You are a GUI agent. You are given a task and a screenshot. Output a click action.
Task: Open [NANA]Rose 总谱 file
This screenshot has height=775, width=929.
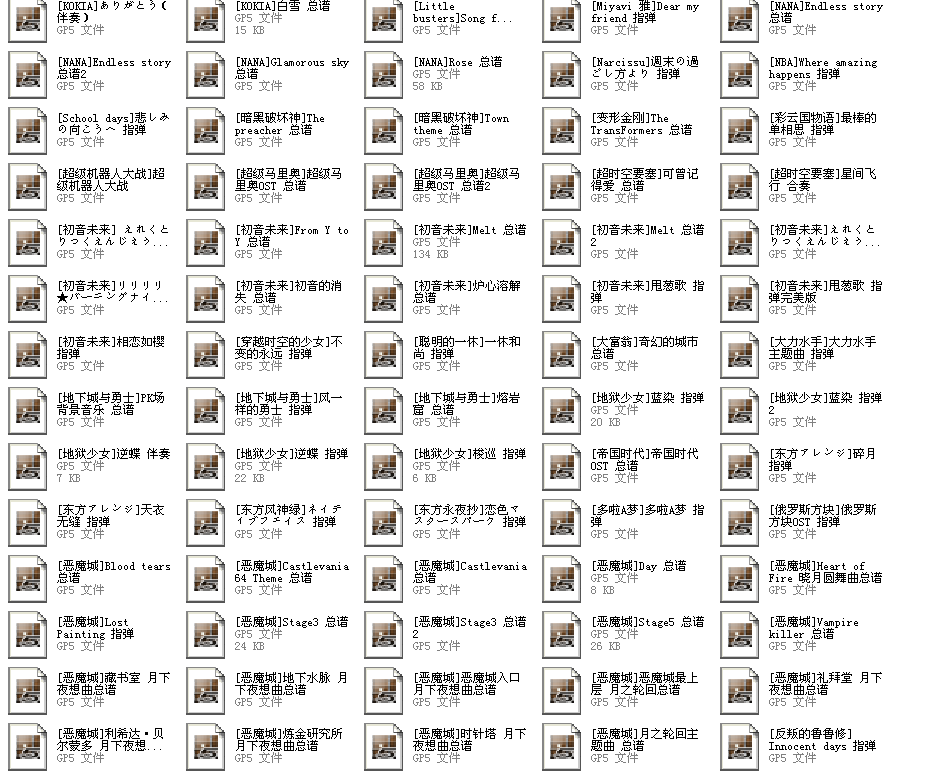point(384,74)
